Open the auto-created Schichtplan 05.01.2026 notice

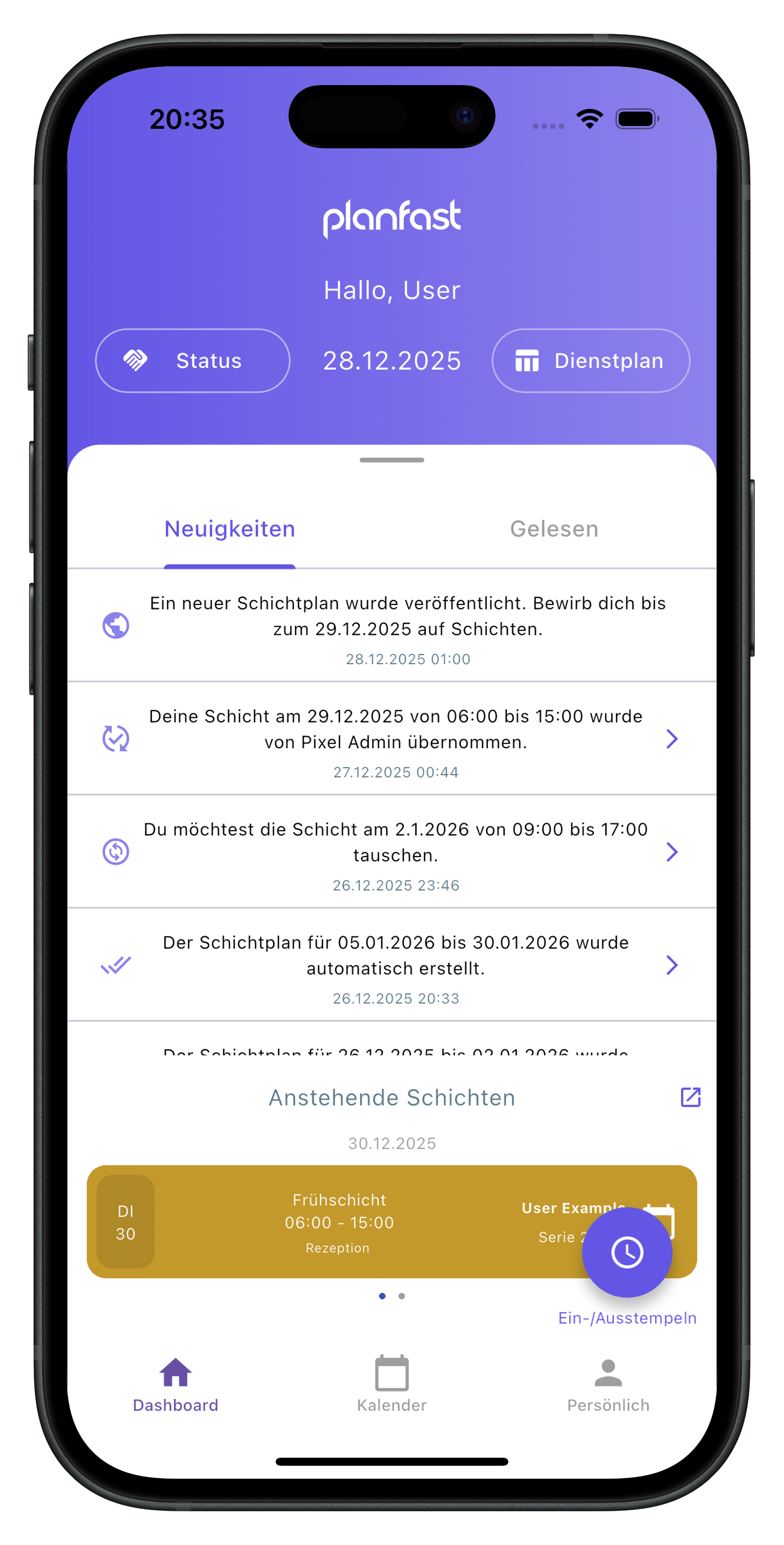tap(395, 964)
